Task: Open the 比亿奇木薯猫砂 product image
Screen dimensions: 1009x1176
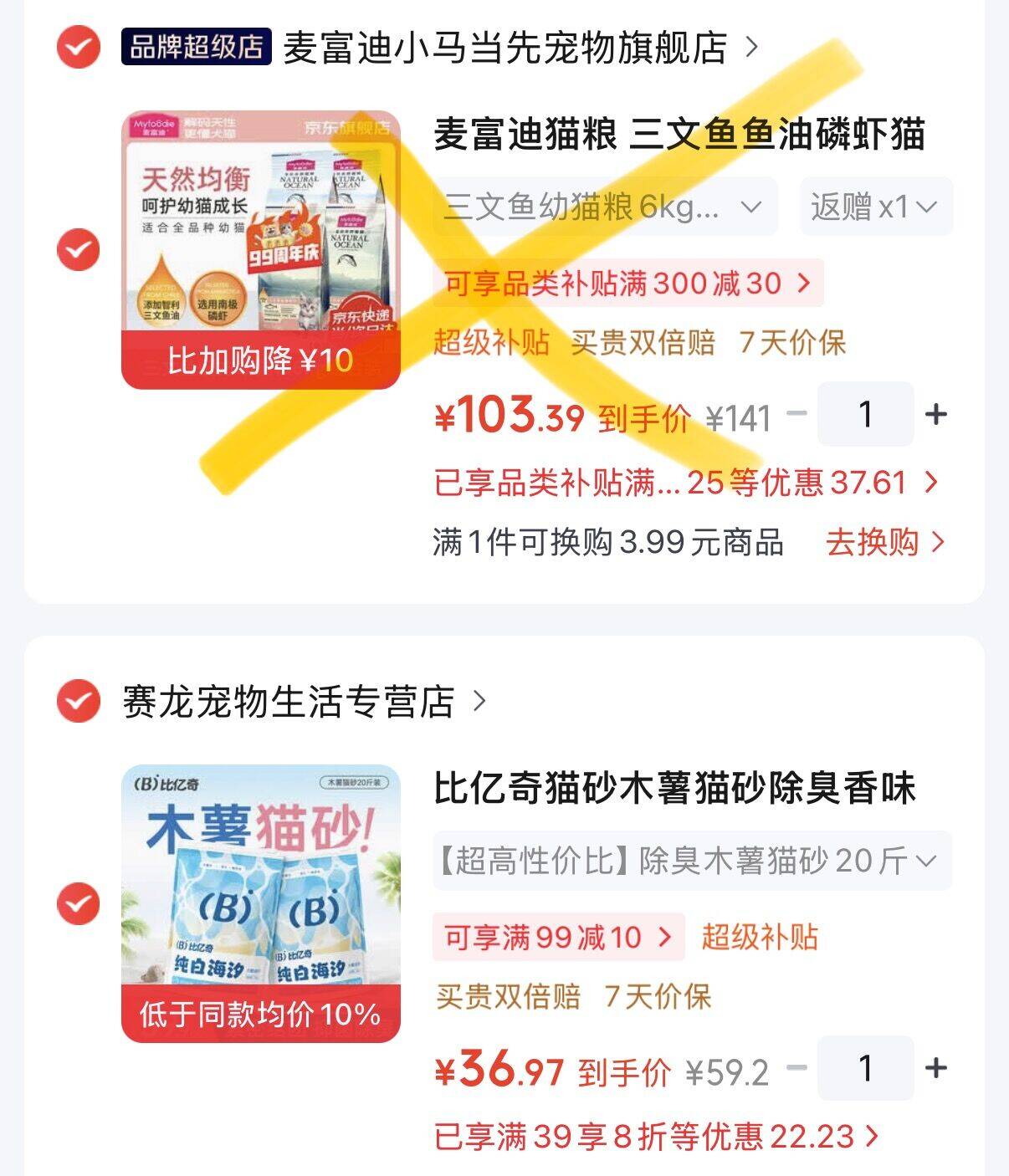Action: click(x=261, y=904)
